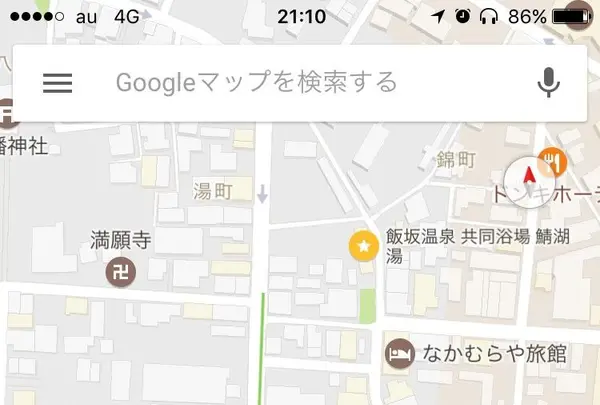Start voice search with the microphone
600x405 pixels.
[x=548, y=82]
